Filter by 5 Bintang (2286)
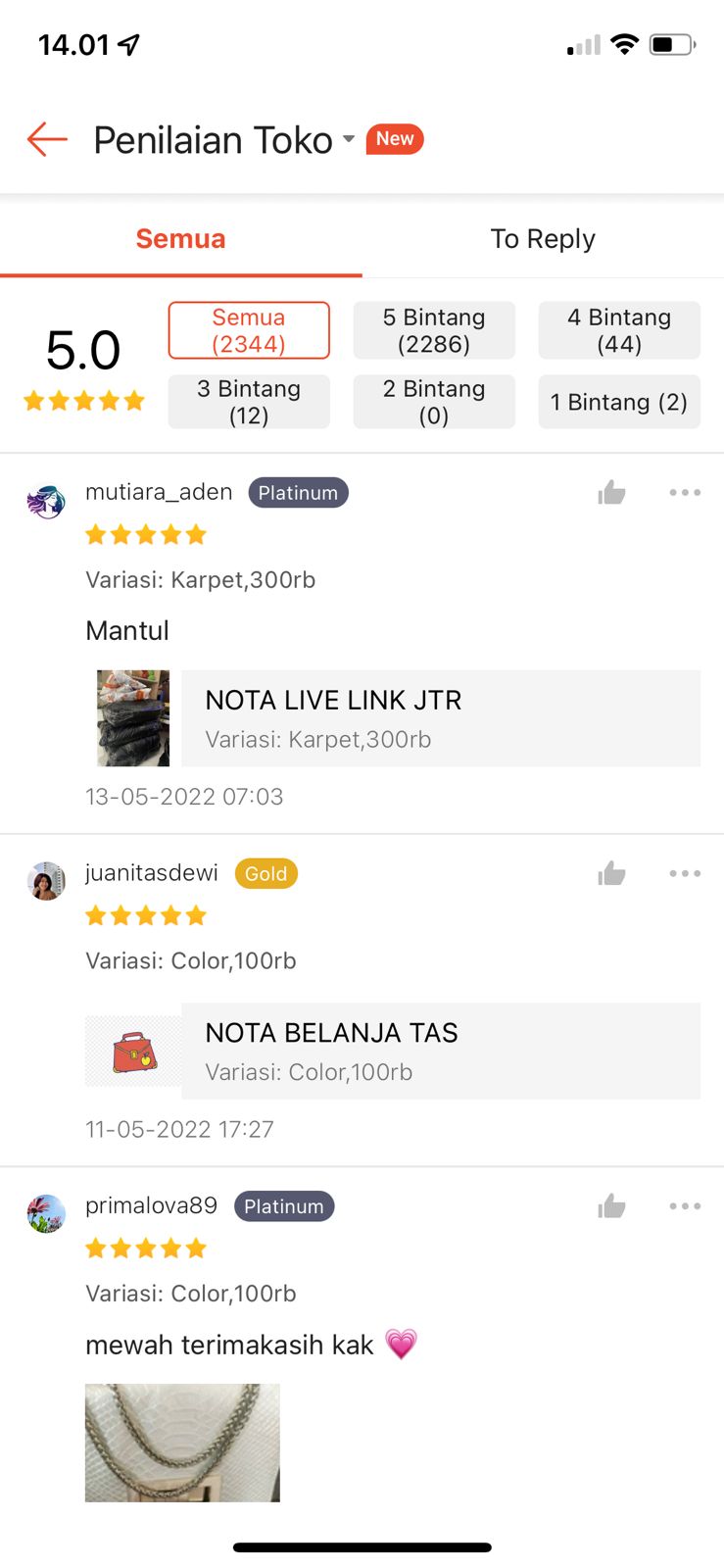Viewport: 724px width, 1568px height. (434, 330)
